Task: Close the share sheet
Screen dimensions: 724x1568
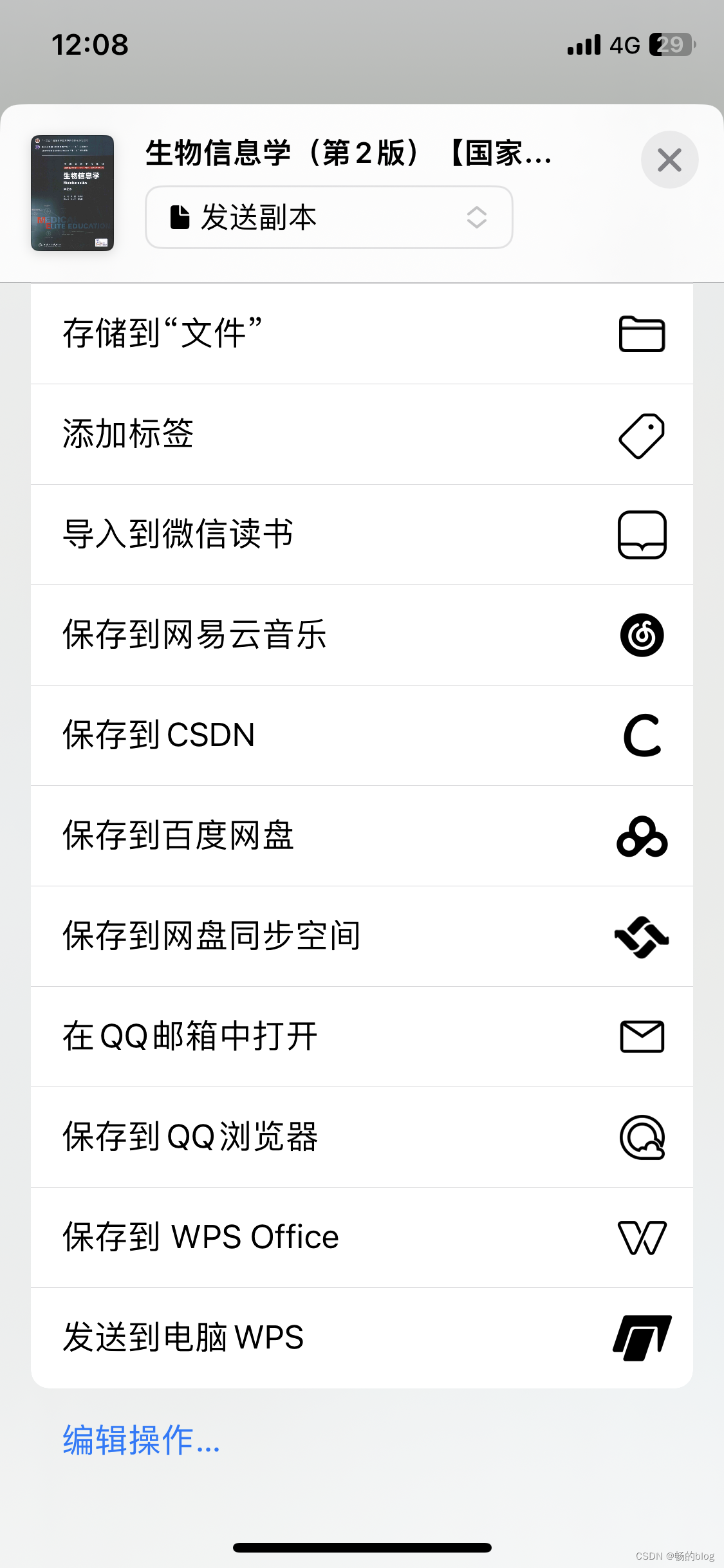Action: tap(669, 160)
